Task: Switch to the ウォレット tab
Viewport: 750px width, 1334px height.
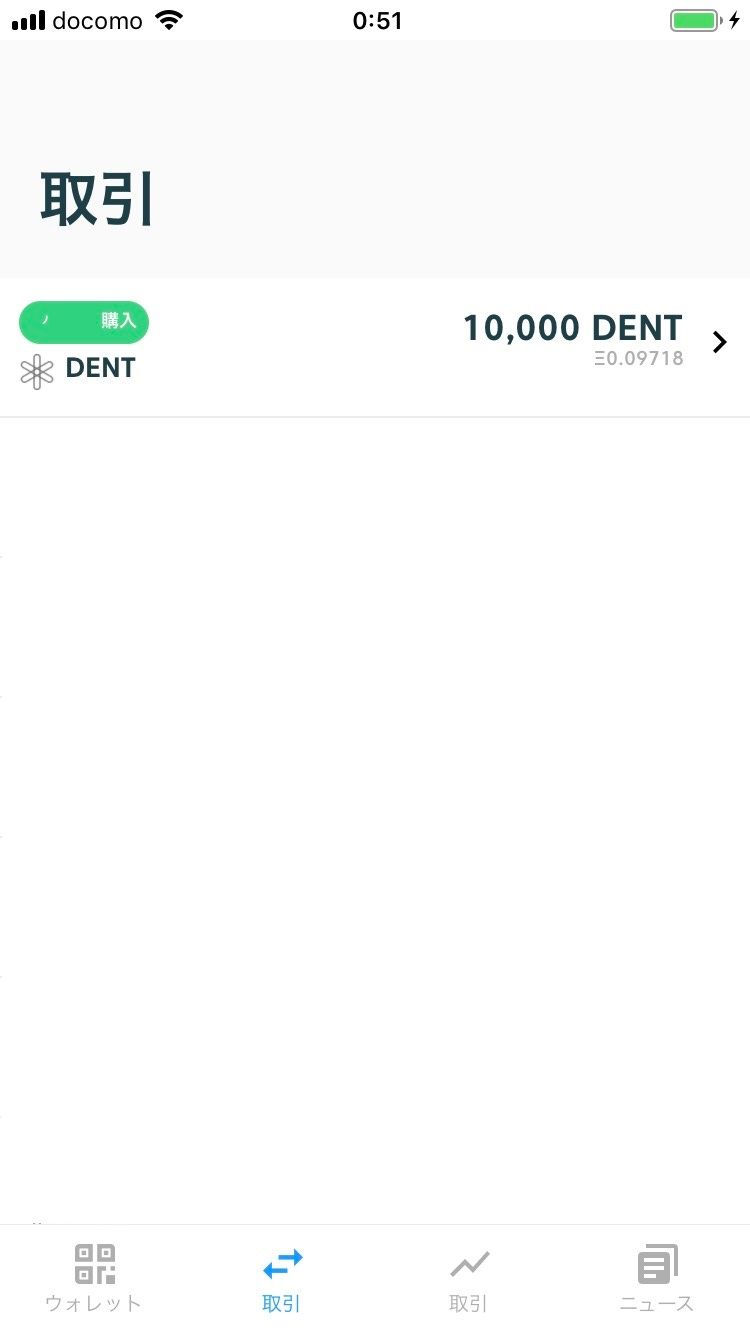Action: pos(94,1278)
